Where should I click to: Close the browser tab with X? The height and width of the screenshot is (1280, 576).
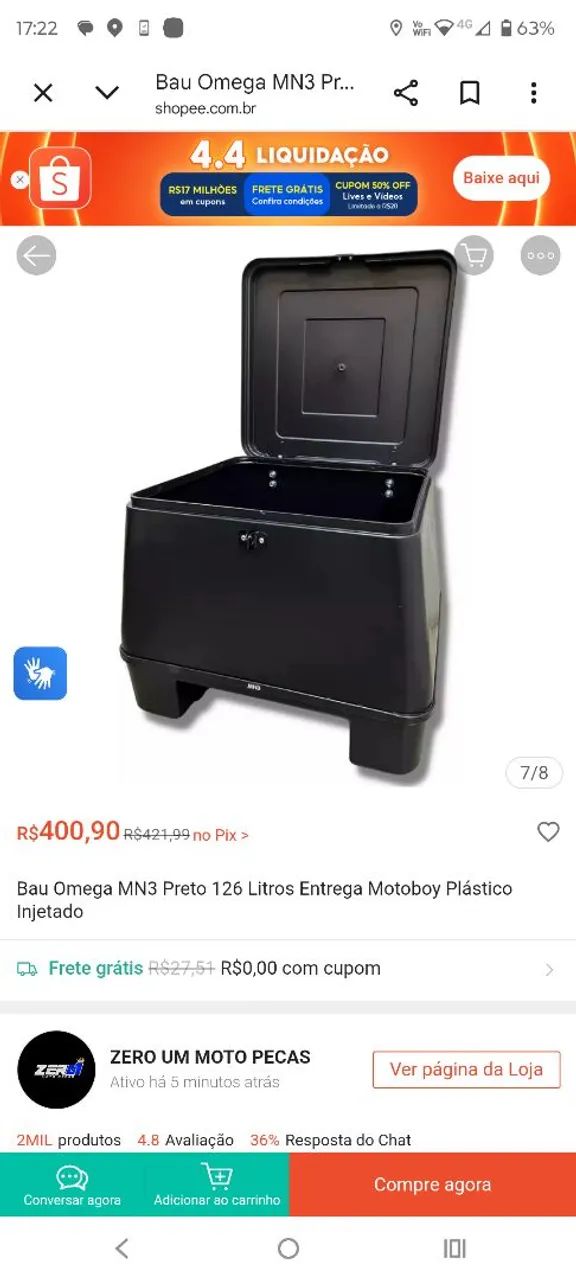click(x=43, y=93)
